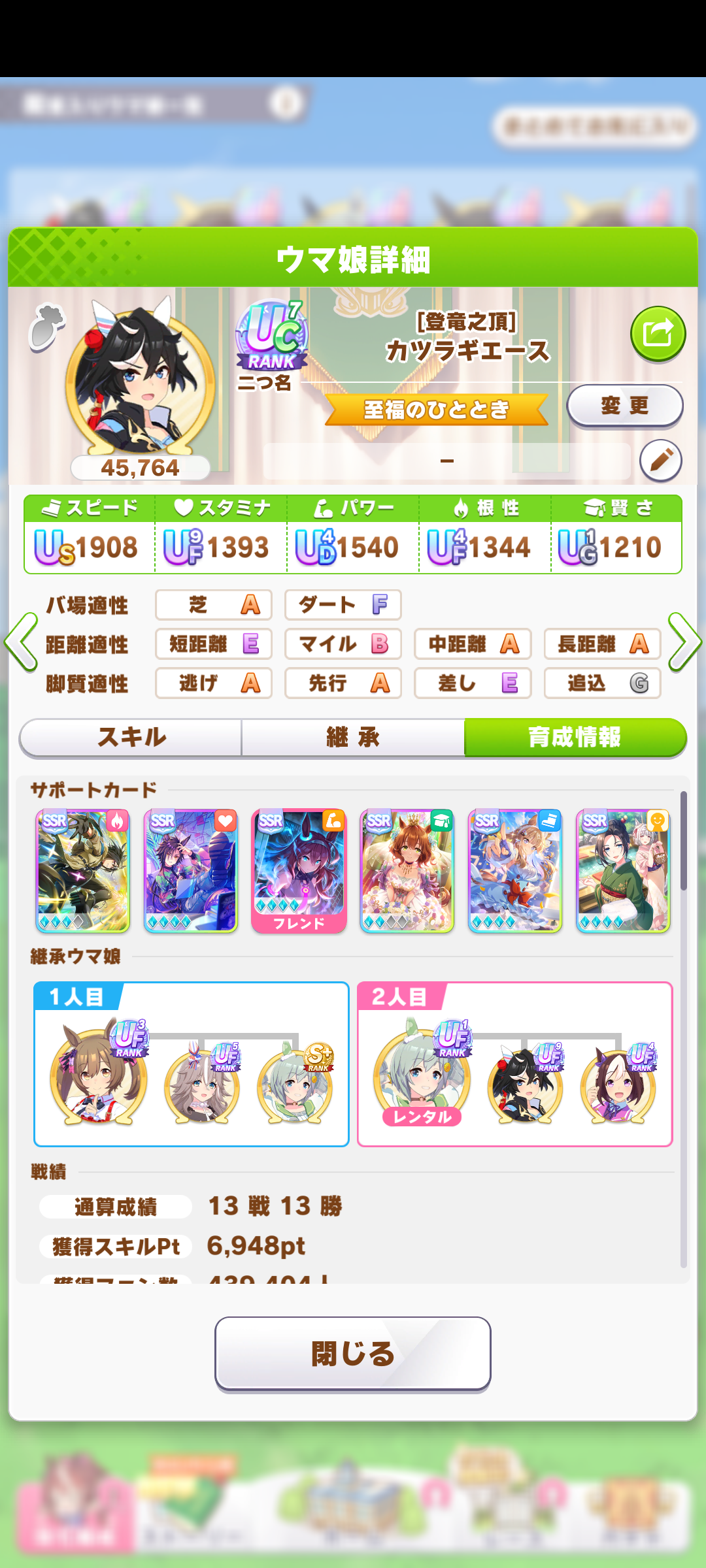Go to next character with the right arrow

684,642
